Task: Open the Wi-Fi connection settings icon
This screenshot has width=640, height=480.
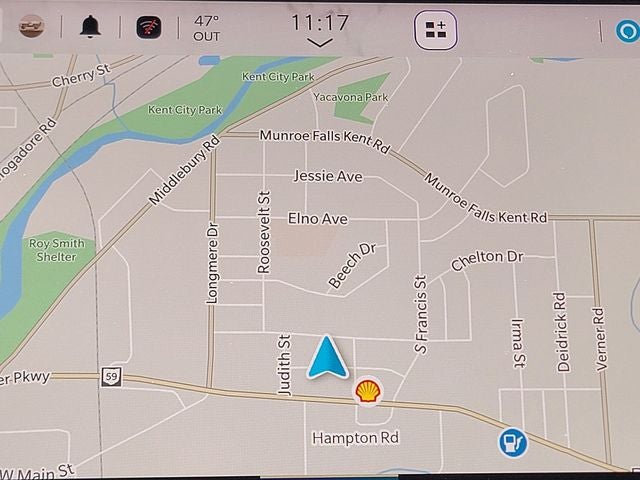Action: click(149, 27)
